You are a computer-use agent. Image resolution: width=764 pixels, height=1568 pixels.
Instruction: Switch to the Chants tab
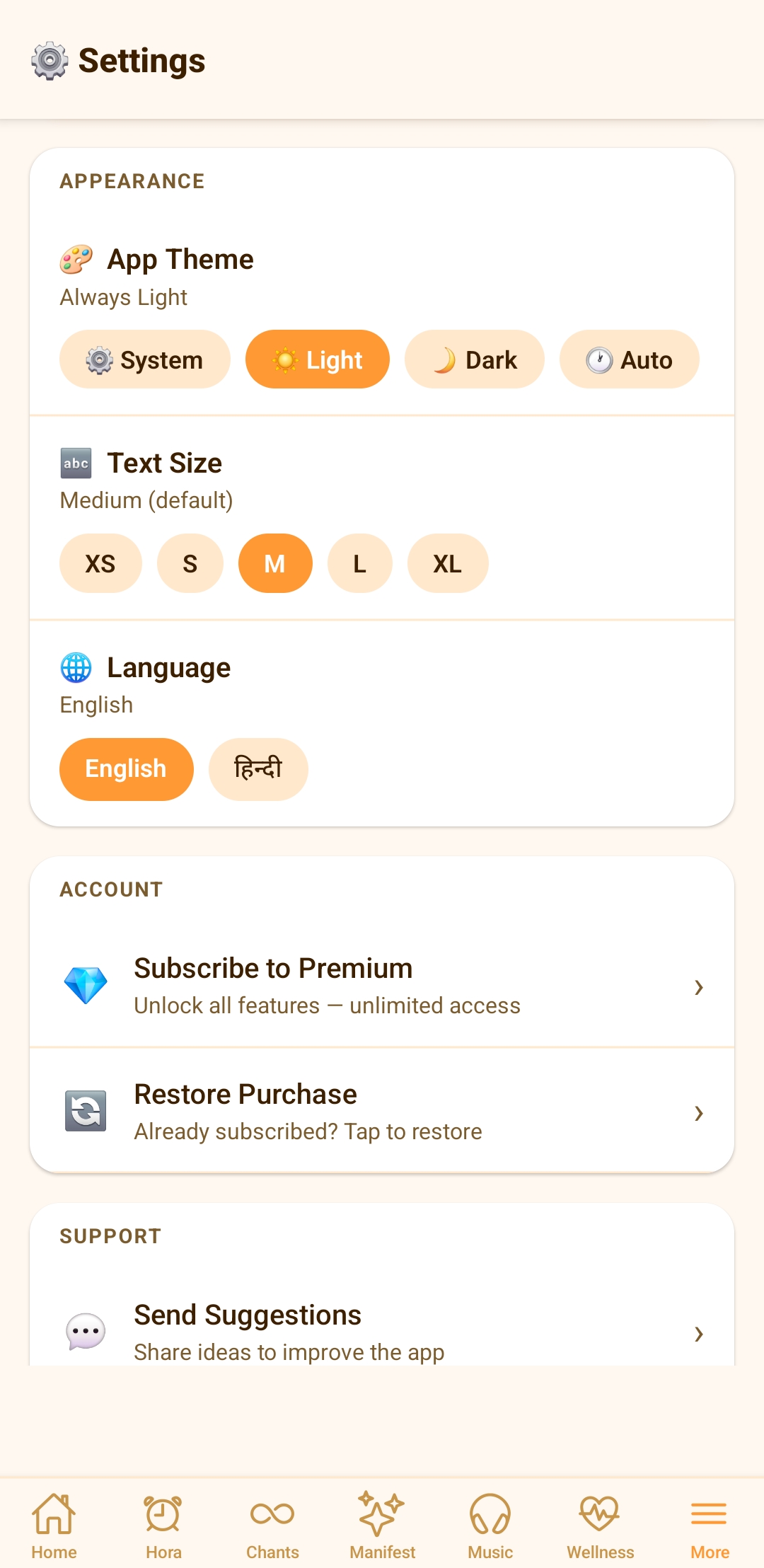click(272, 1526)
